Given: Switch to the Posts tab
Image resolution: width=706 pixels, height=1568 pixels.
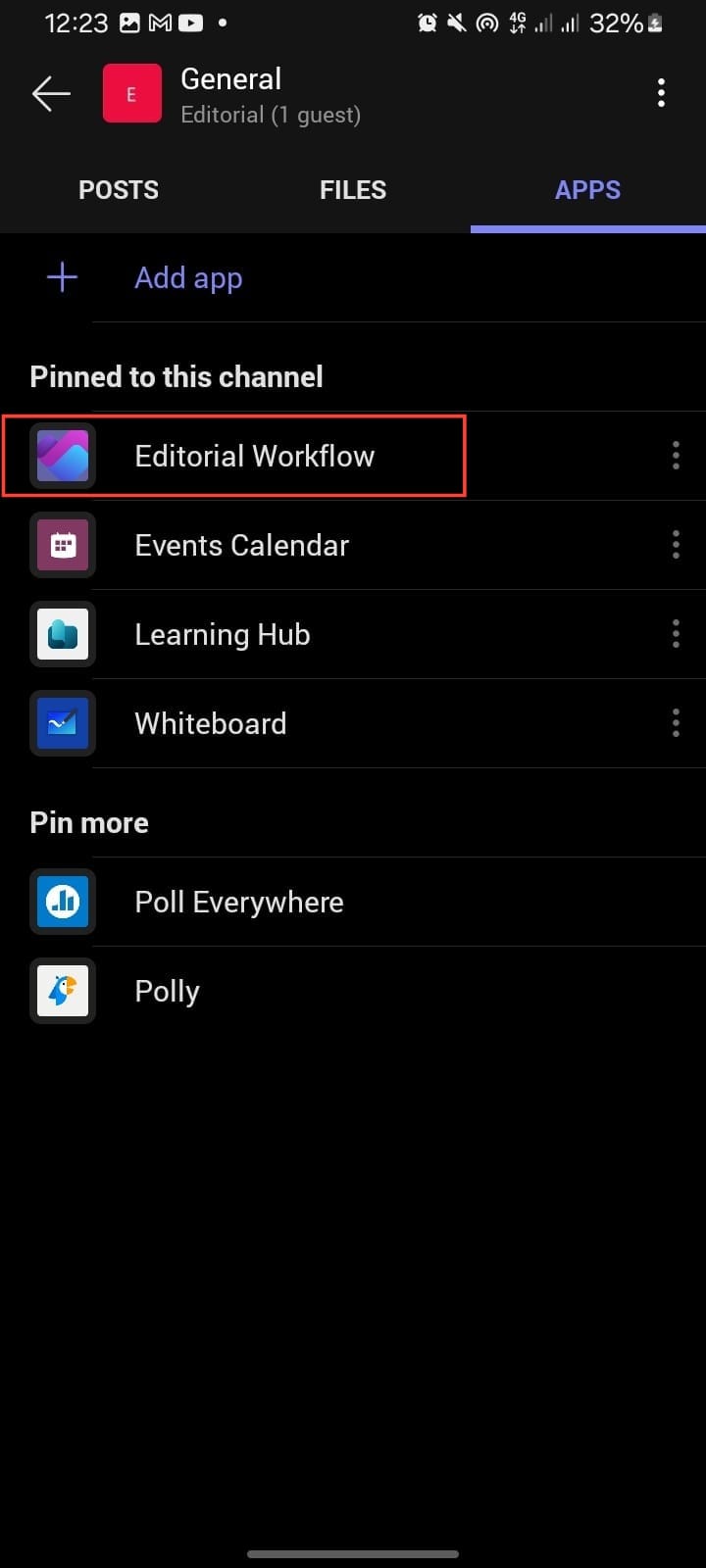Looking at the screenshot, I should coord(119,190).
